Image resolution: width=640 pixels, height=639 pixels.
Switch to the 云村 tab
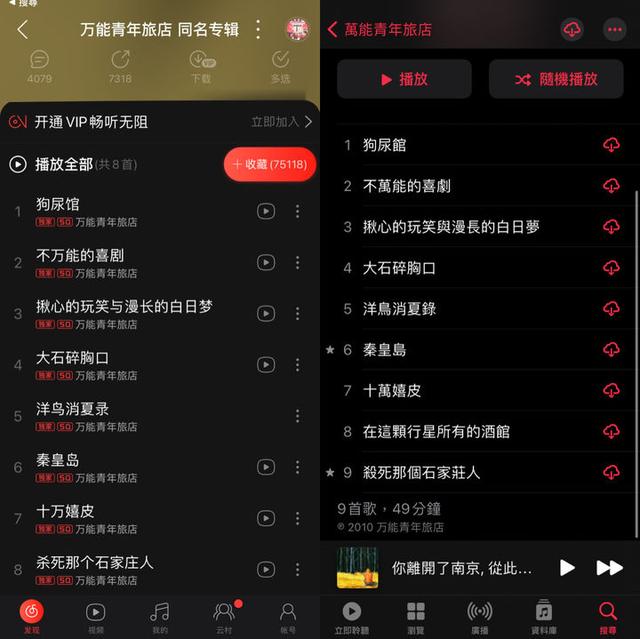coord(225,616)
